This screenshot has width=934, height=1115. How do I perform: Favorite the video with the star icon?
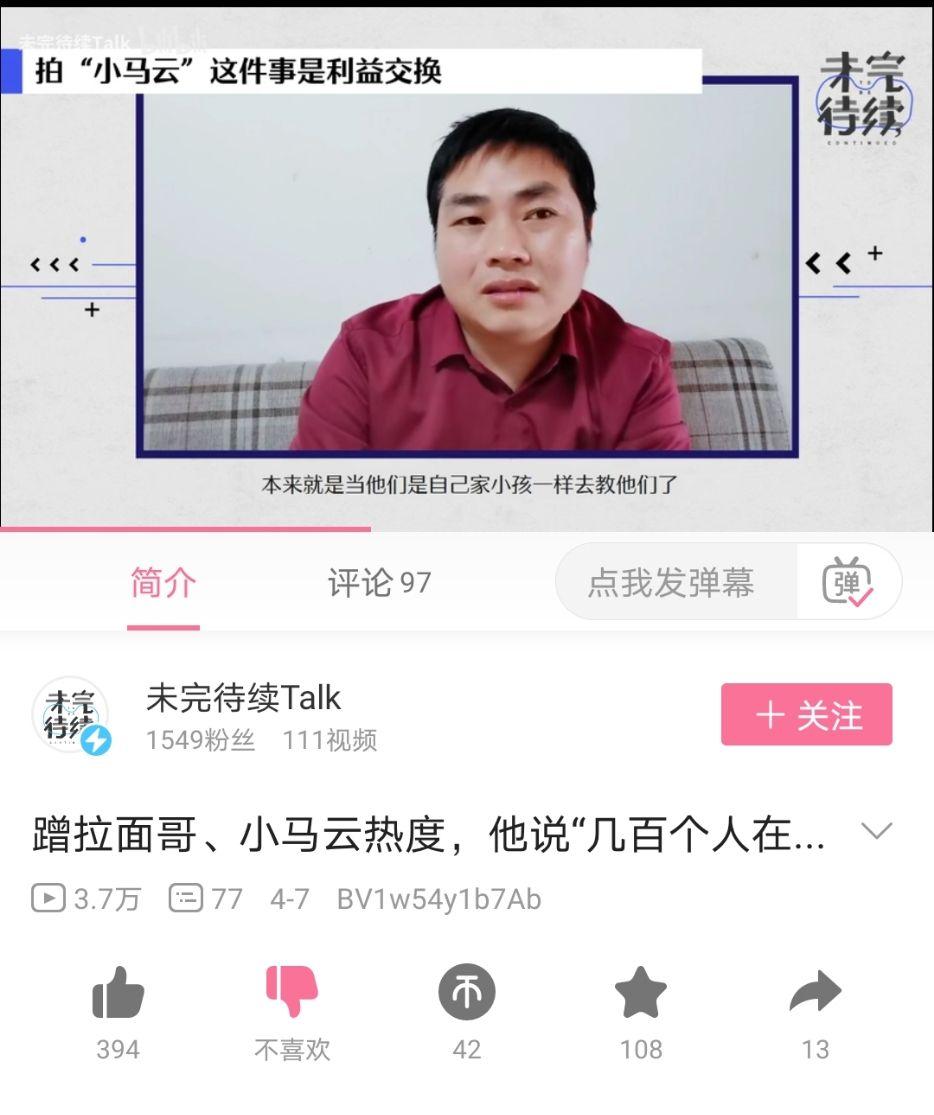pyautogui.click(x=641, y=992)
